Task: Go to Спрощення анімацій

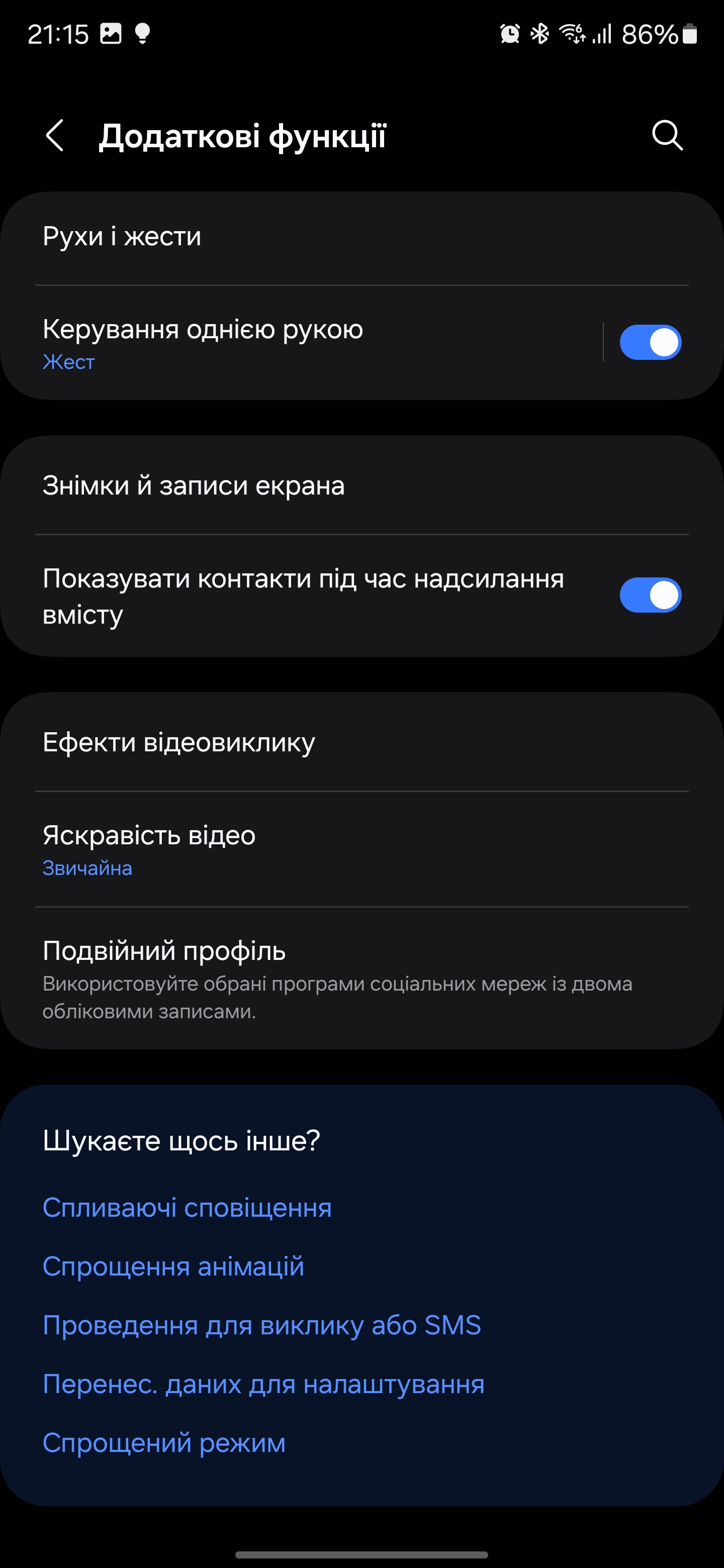Action: point(173,1266)
